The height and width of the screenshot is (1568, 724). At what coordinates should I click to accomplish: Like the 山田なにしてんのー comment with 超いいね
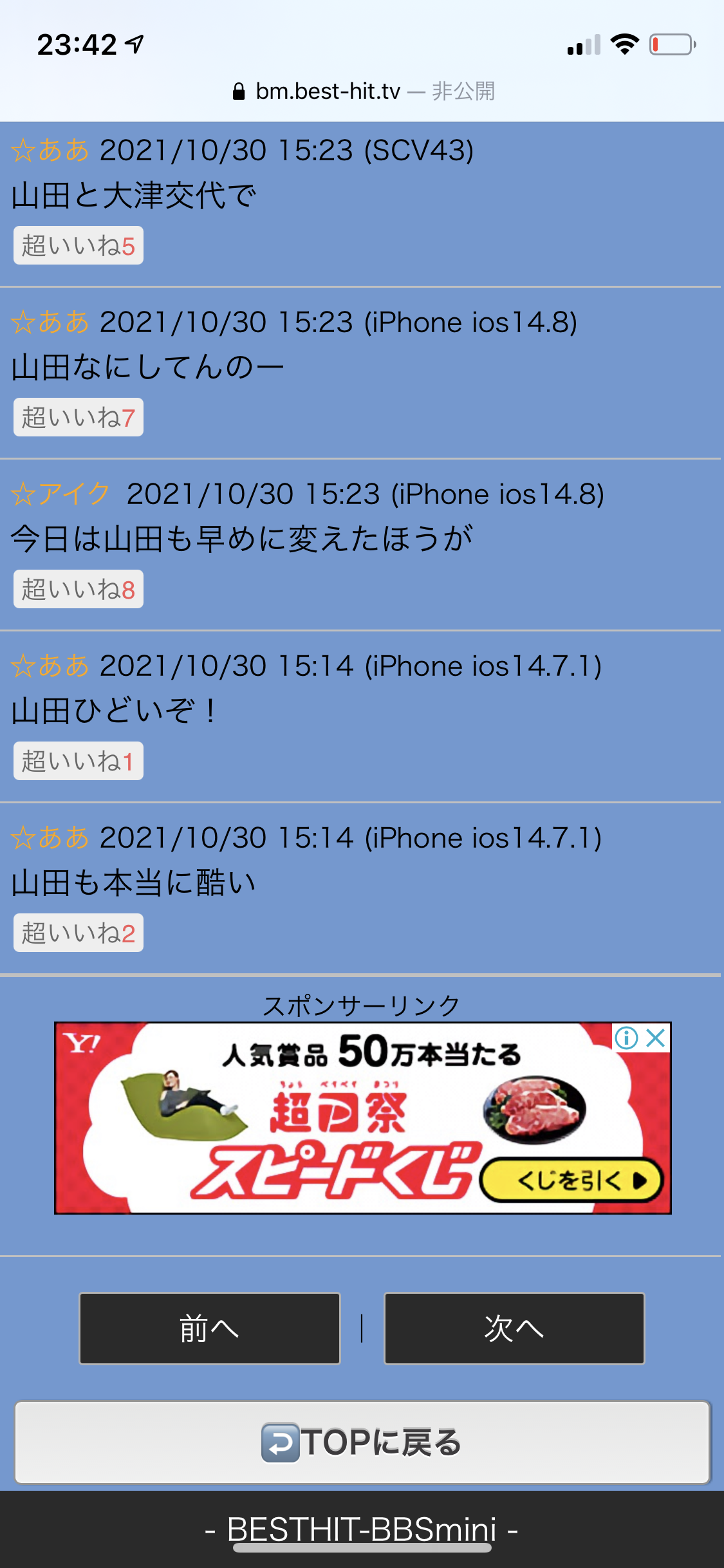pos(79,417)
